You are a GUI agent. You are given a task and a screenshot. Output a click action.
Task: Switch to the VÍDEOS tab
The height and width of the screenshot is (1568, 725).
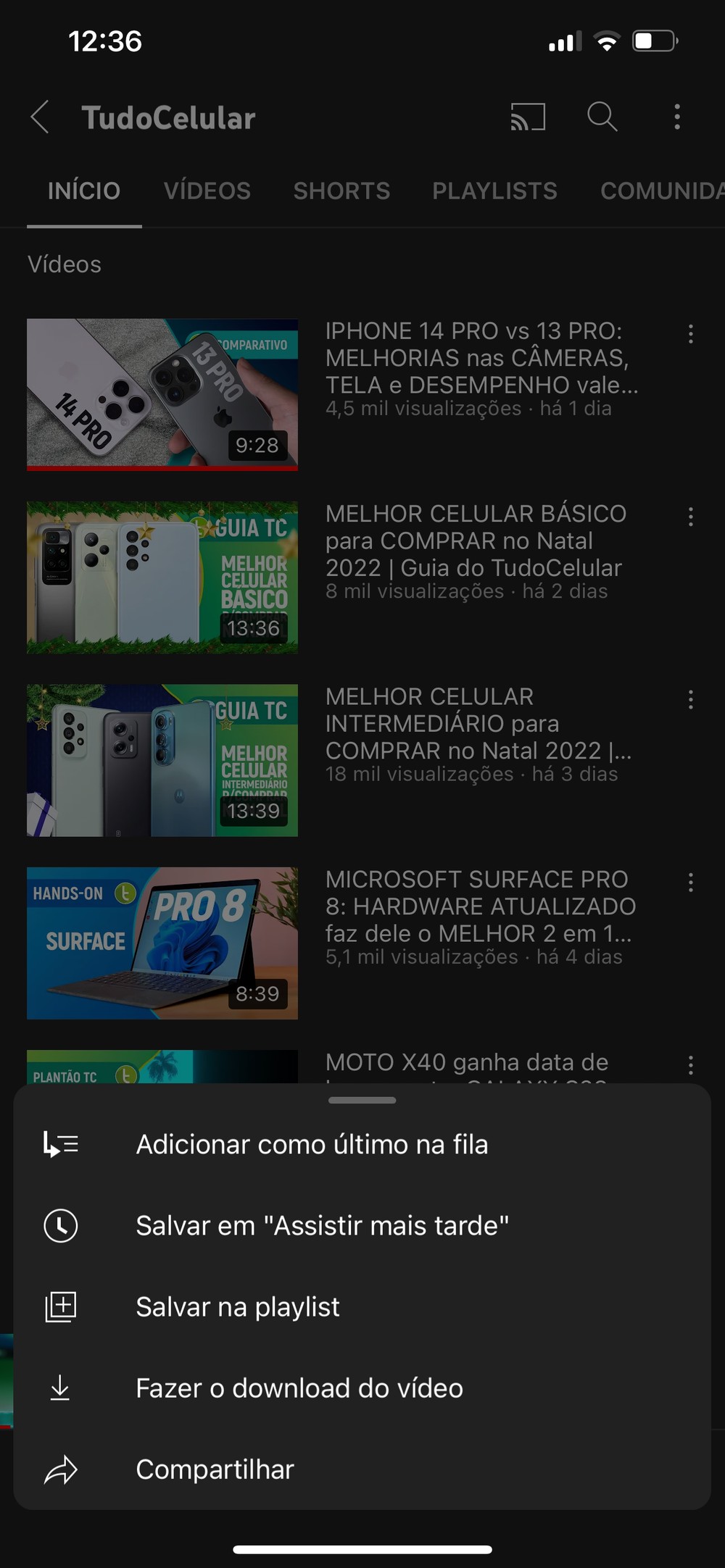tap(207, 191)
